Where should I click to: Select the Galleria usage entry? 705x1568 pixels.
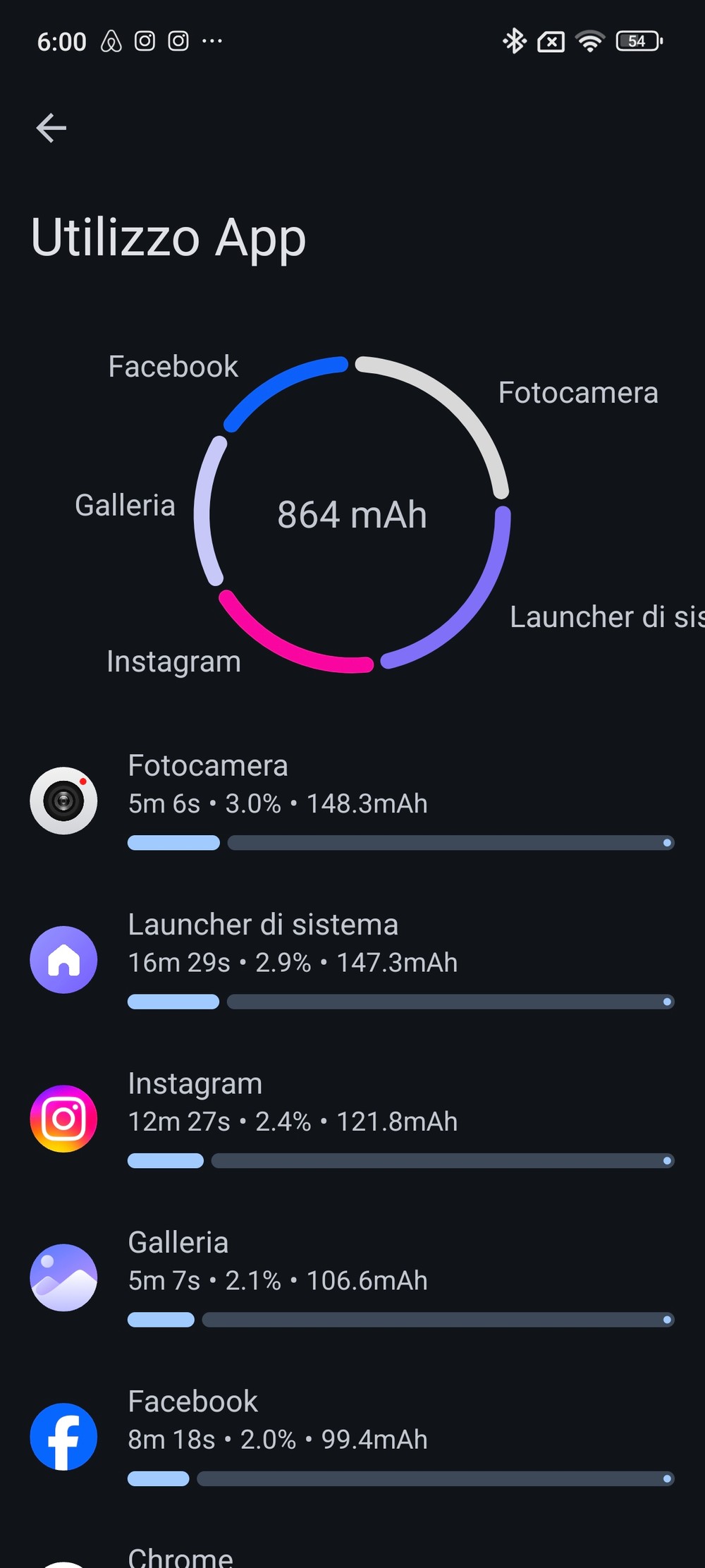pyautogui.click(x=352, y=1277)
